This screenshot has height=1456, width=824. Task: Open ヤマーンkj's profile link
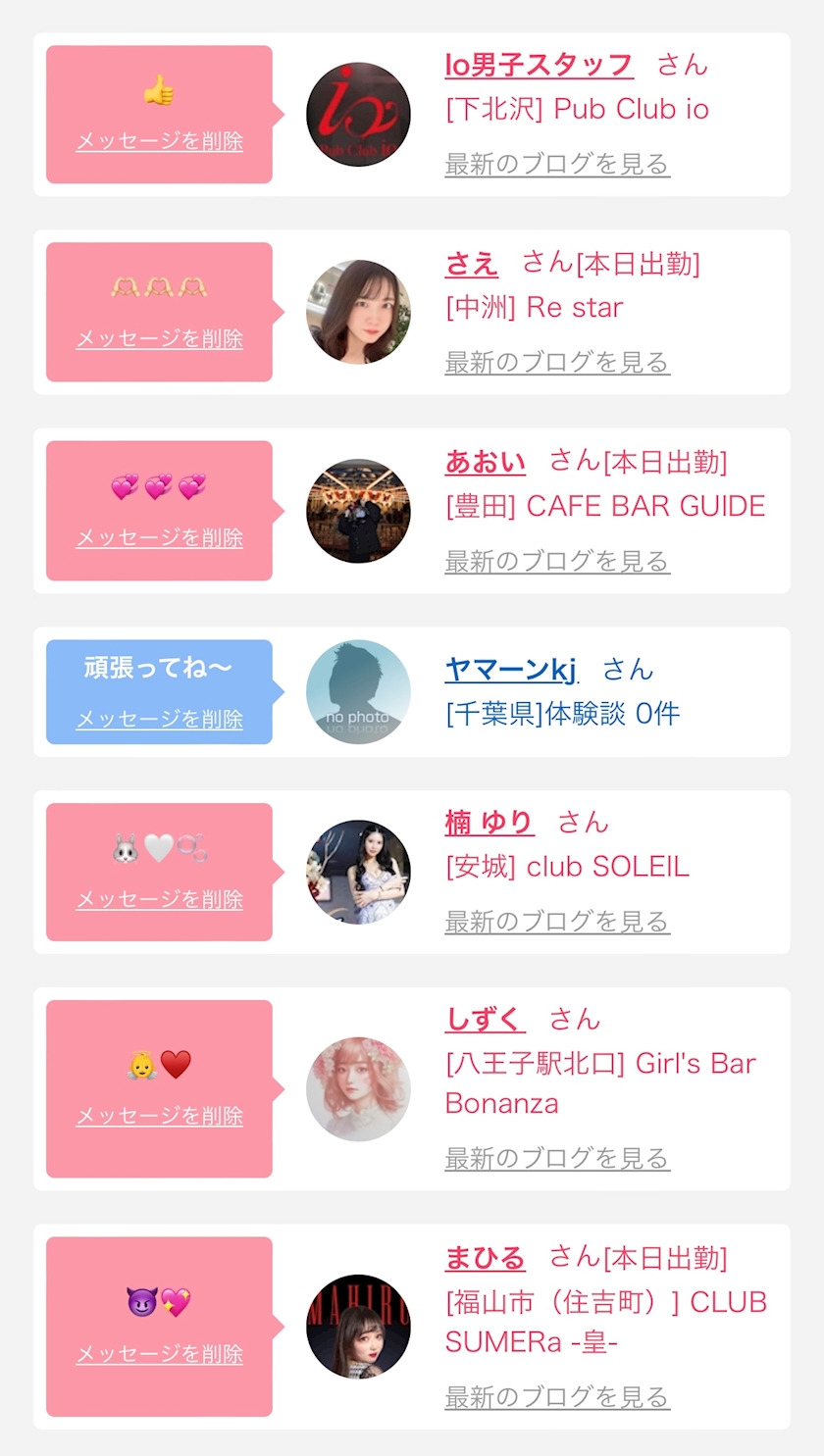point(510,670)
